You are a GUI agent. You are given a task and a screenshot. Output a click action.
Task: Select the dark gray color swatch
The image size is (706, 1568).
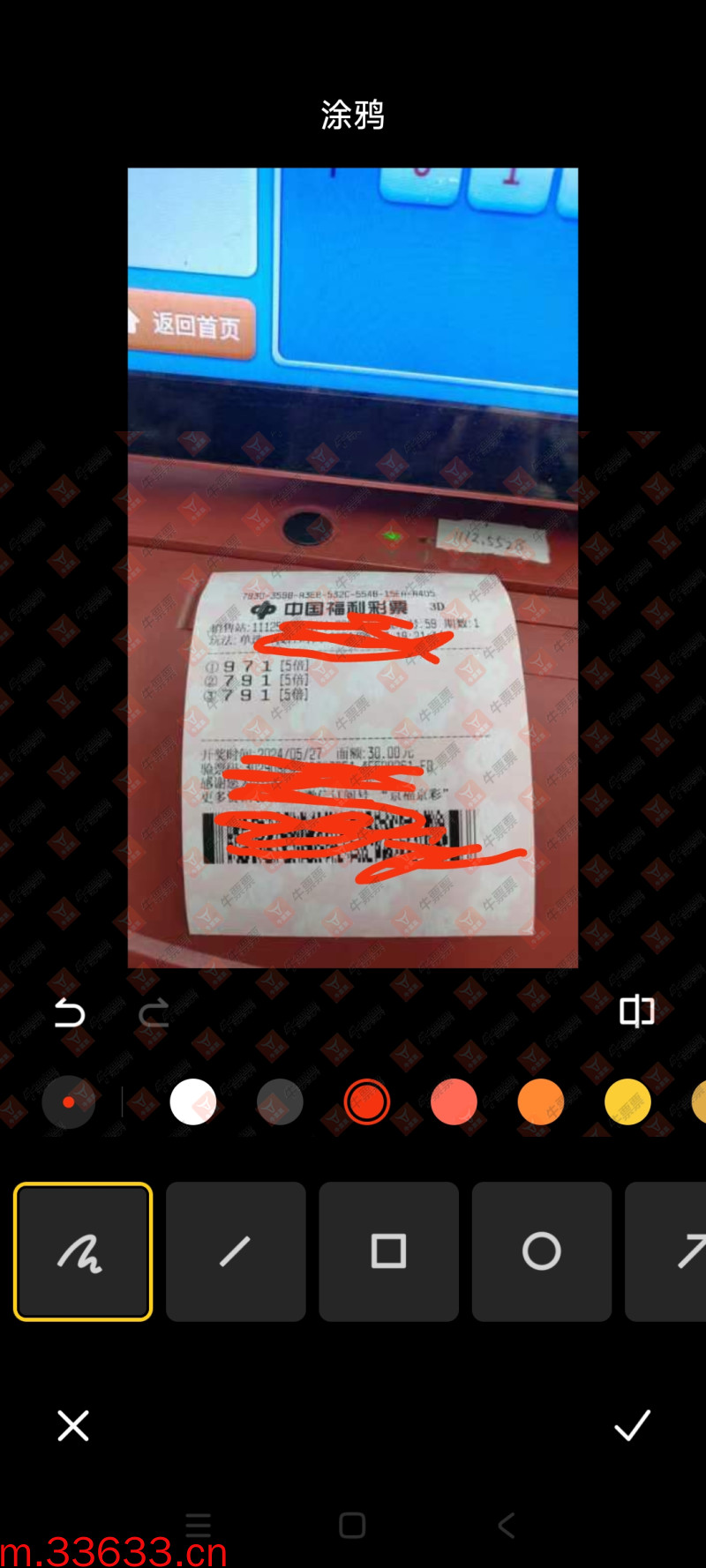(280, 1102)
